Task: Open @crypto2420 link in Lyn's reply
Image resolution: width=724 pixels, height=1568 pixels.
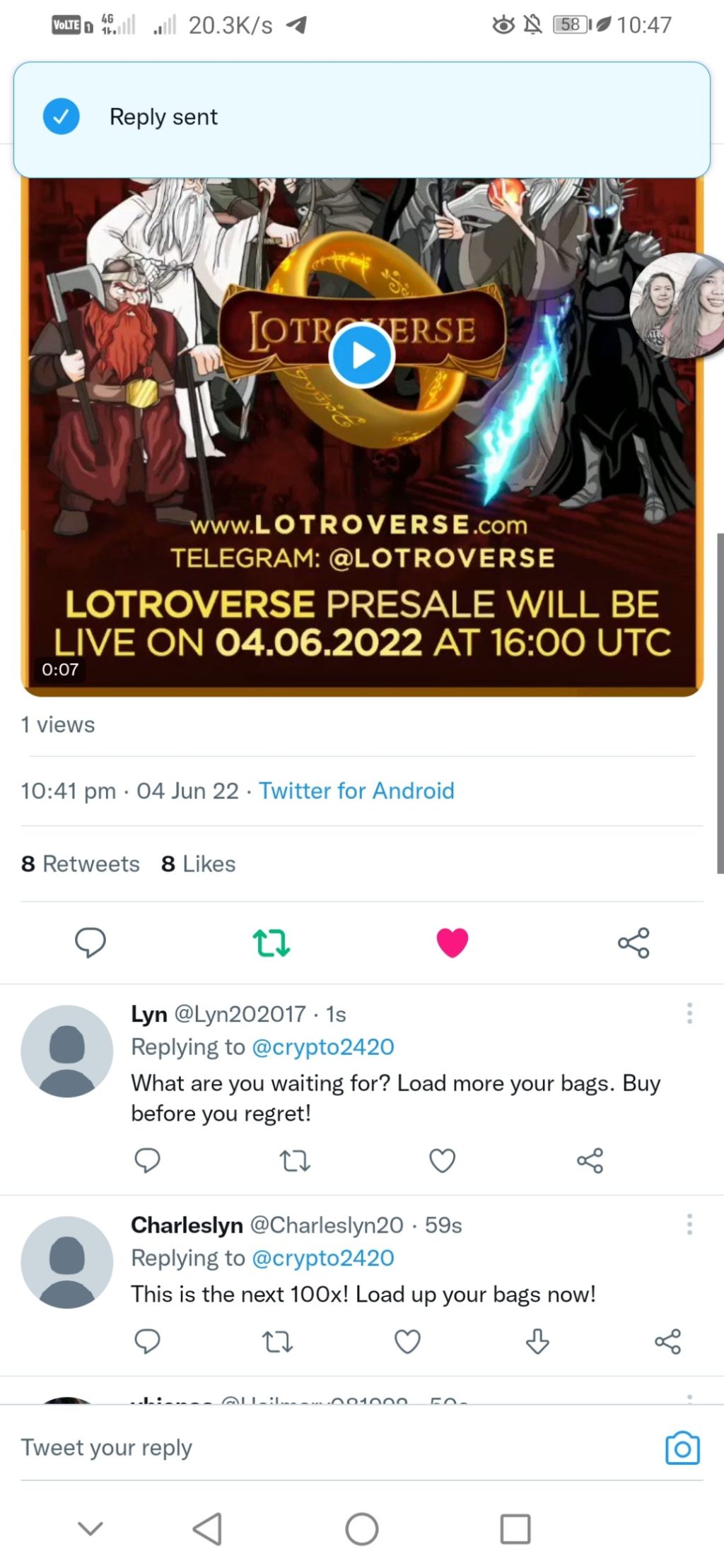Action: [323, 1047]
